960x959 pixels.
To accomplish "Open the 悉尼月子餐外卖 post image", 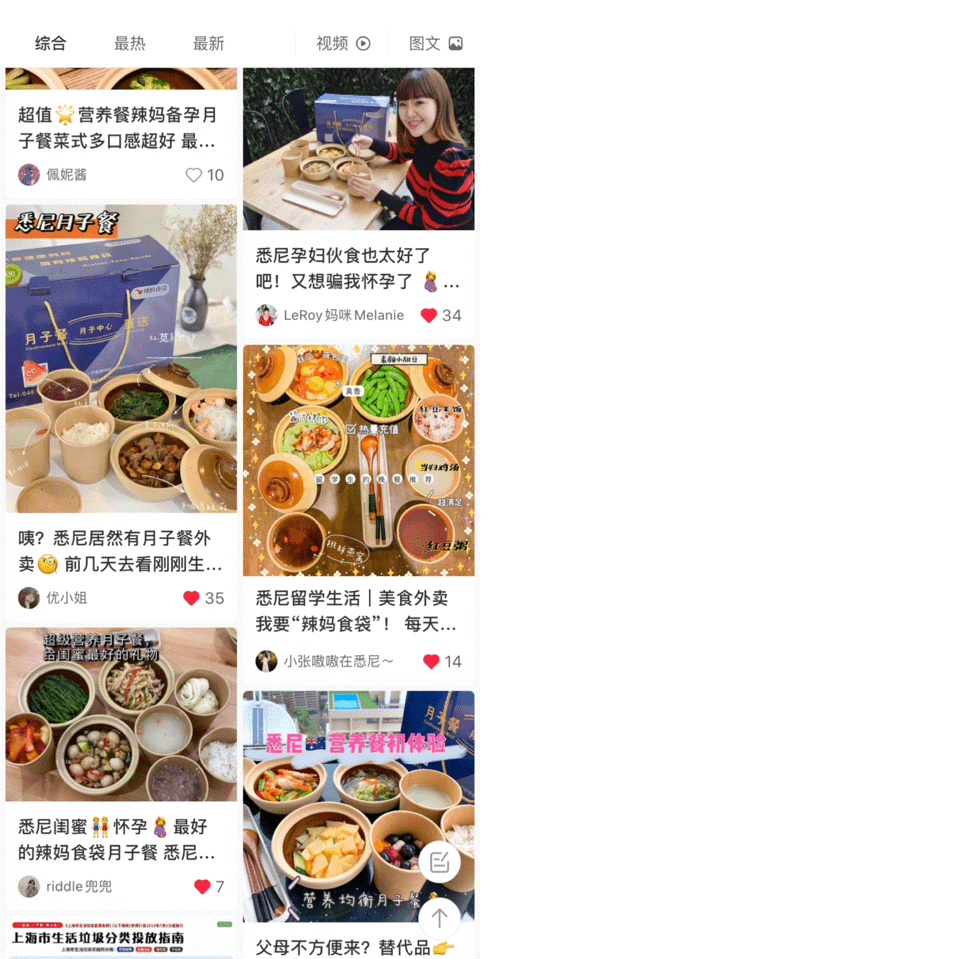I will (121, 358).
